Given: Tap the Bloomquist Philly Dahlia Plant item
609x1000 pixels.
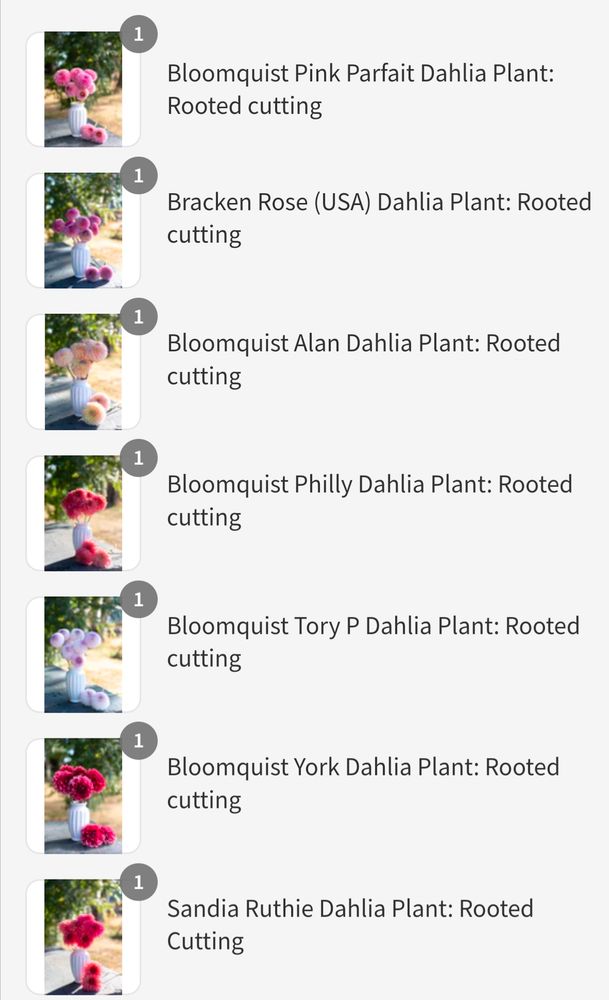Looking at the screenshot, I should pos(369,500).
